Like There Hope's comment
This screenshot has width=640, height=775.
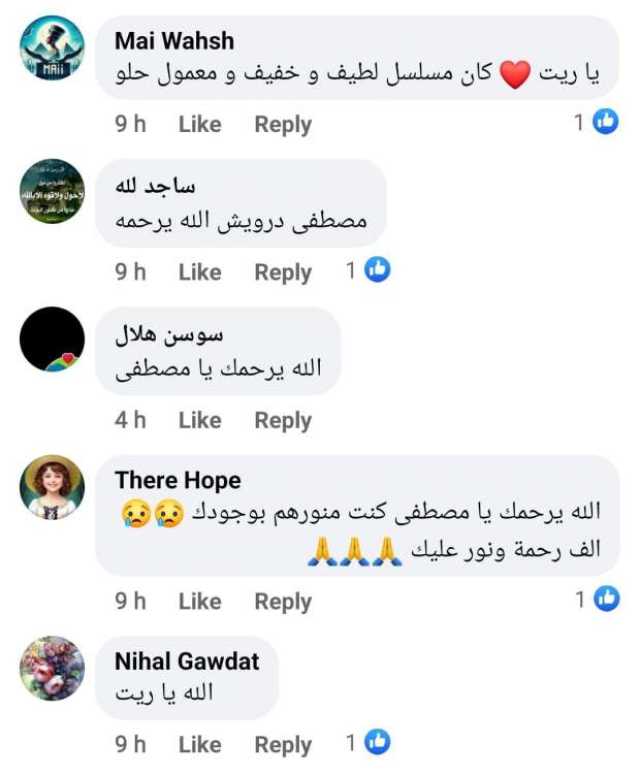pos(199,601)
